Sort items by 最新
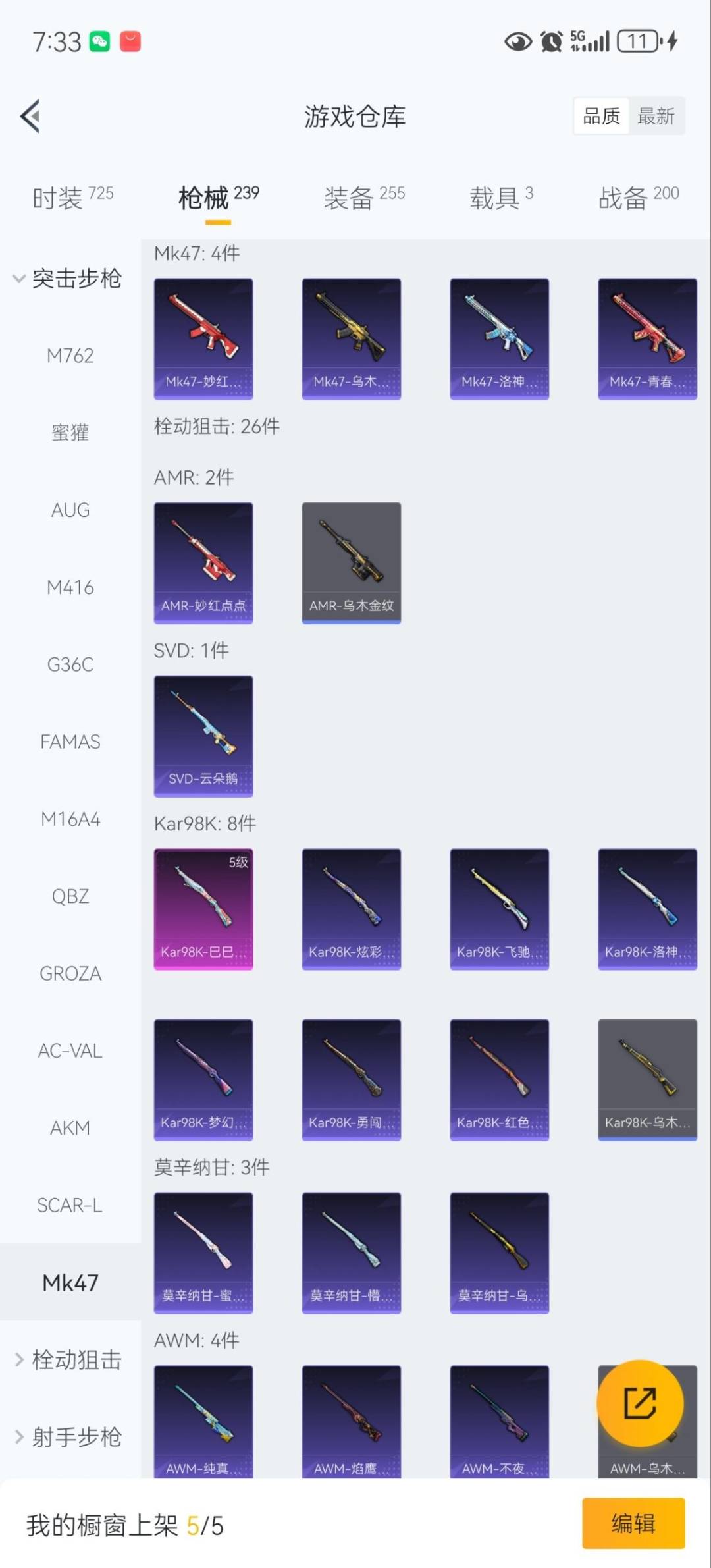Viewport: 711px width, 1568px height. click(656, 117)
